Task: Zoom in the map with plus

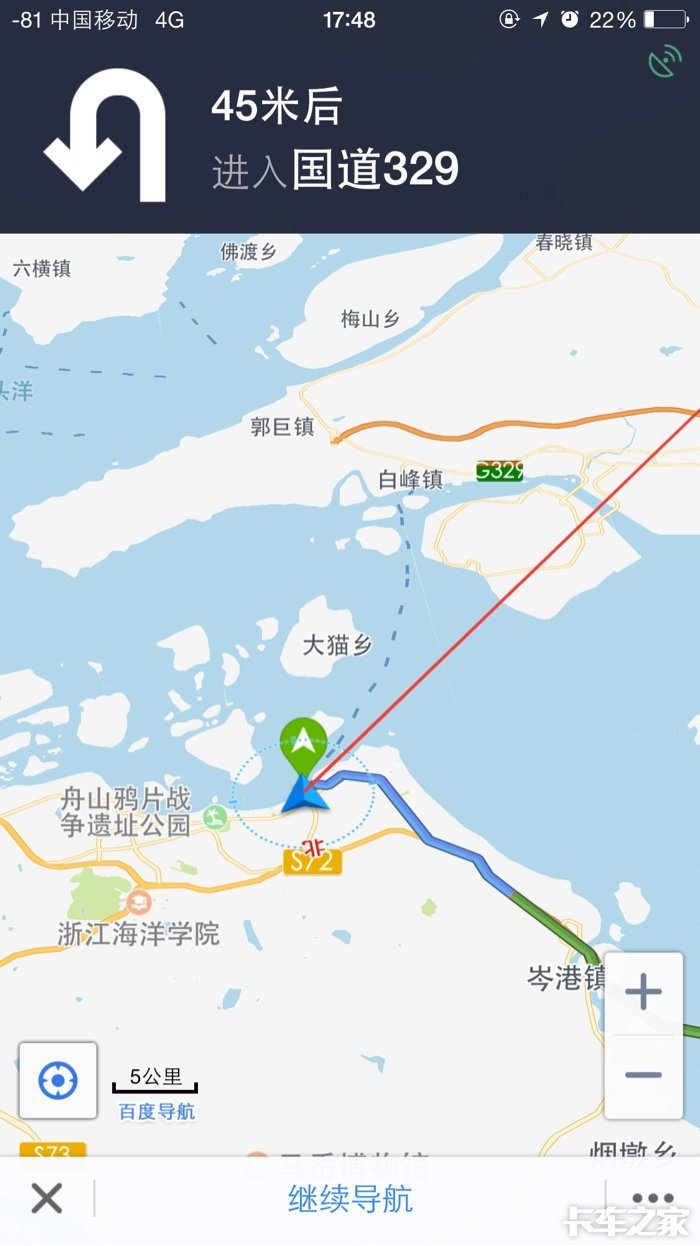Action: (643, 993)
